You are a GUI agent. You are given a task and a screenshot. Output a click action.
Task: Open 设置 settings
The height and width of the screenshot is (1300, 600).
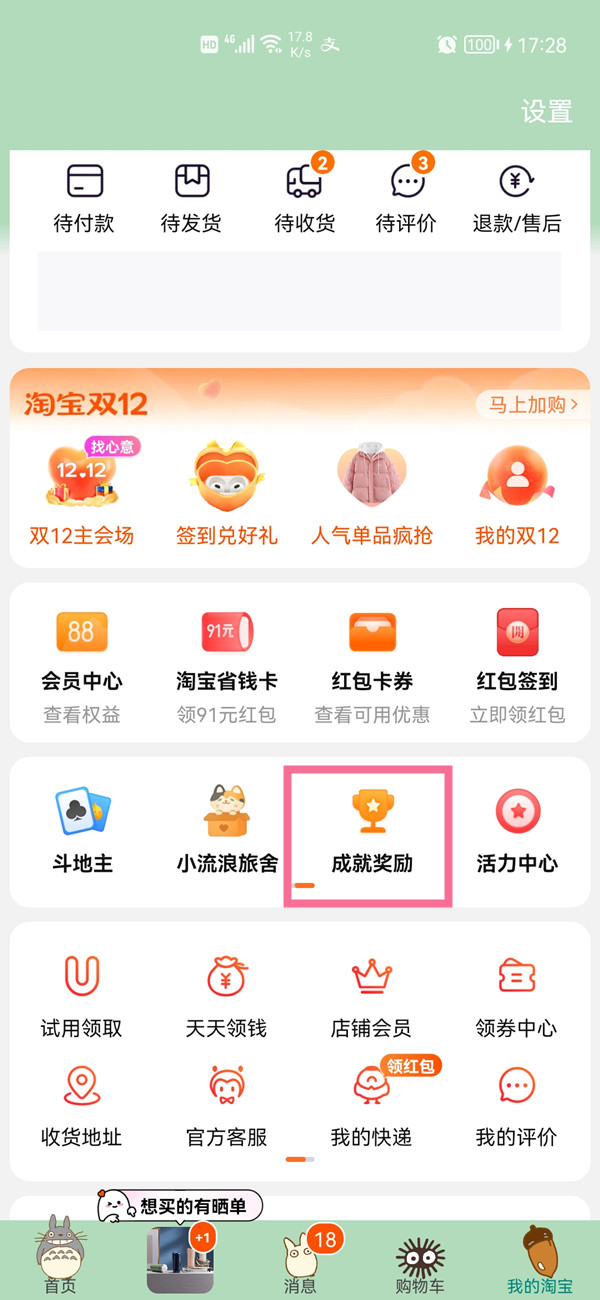[x=546, y=111]
